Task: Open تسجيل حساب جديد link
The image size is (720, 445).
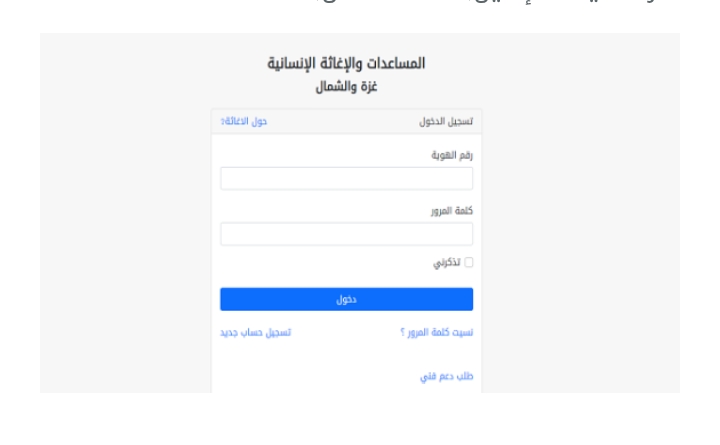Action: [x=255, y=335]
